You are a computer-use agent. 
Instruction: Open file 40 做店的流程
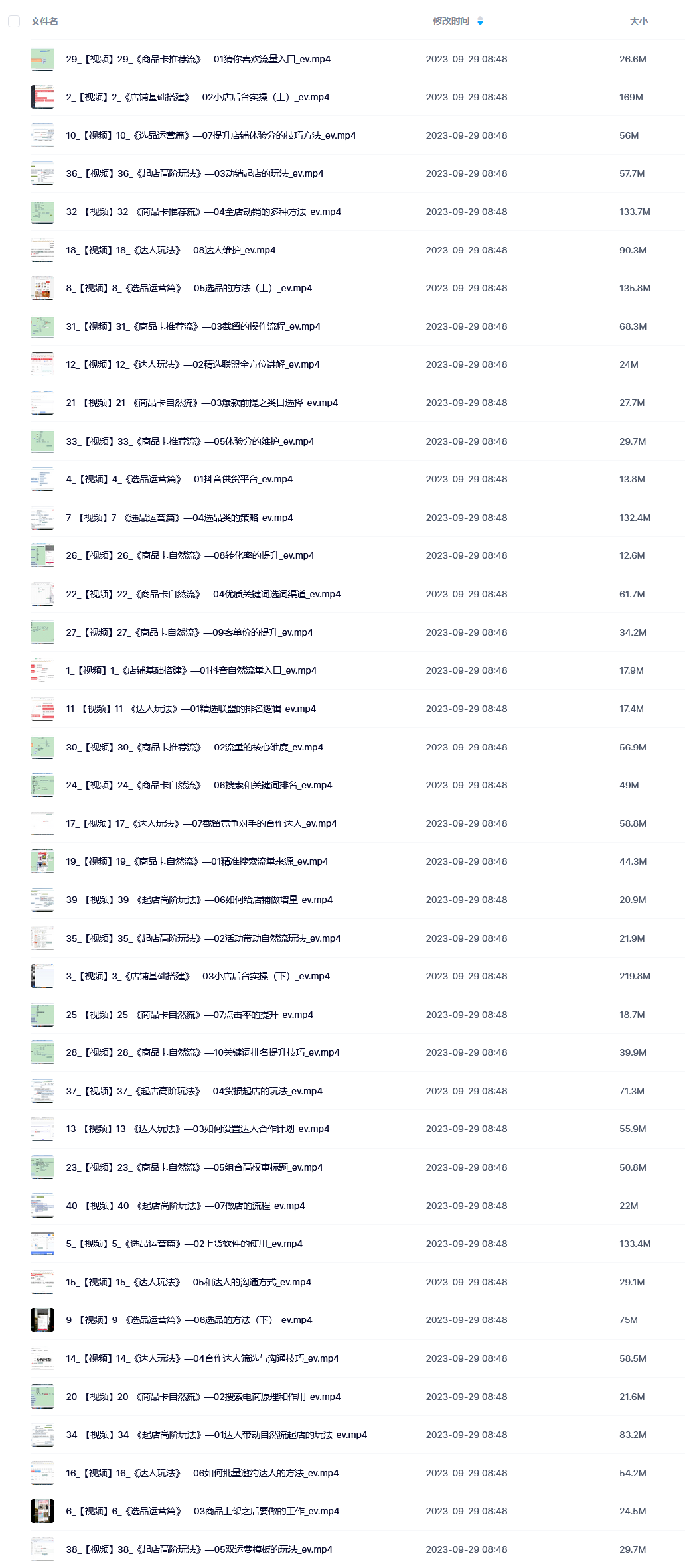click(x=185, y=1206)
